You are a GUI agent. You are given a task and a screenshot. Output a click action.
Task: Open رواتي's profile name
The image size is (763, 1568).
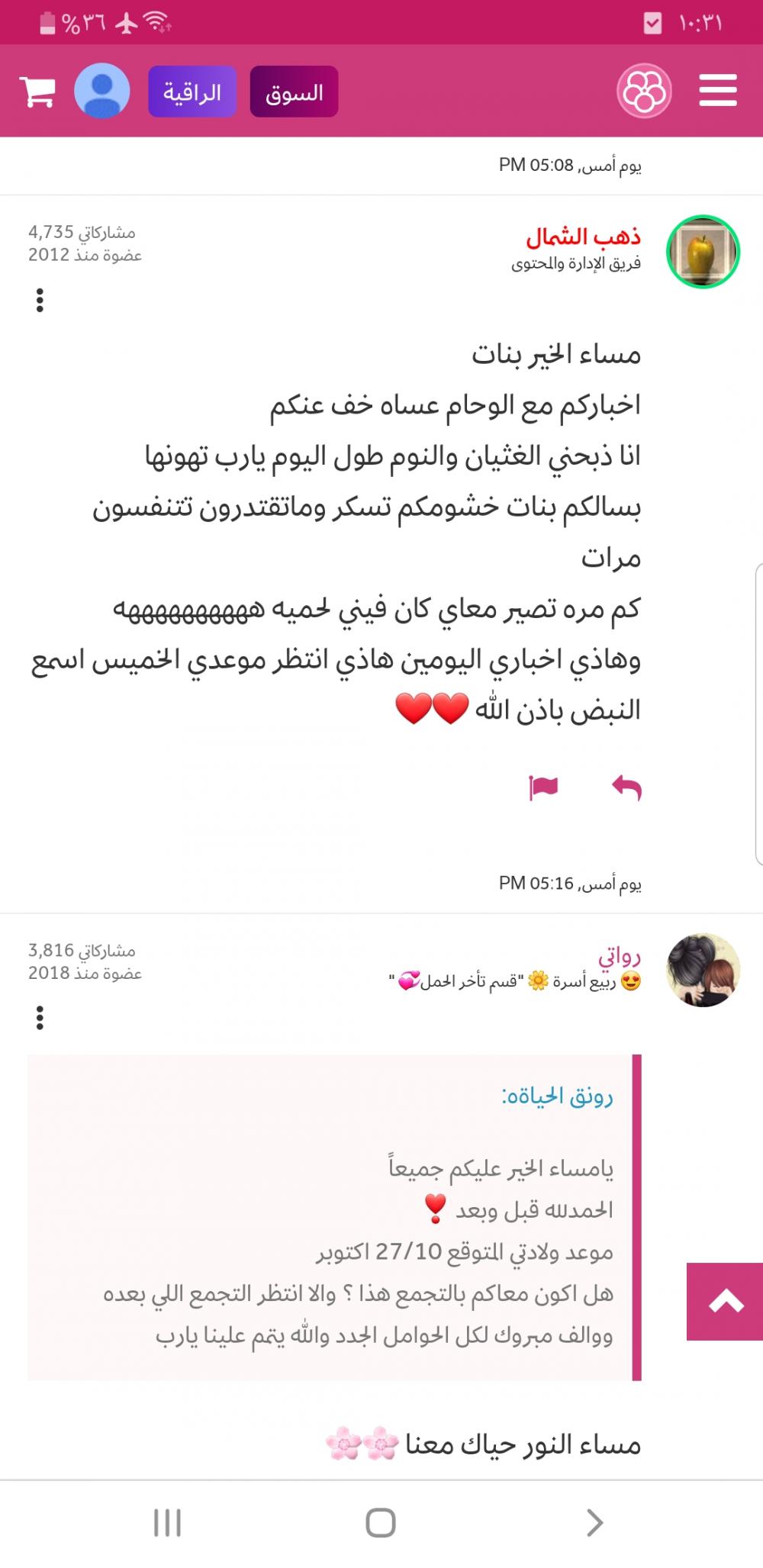(619, 955)
